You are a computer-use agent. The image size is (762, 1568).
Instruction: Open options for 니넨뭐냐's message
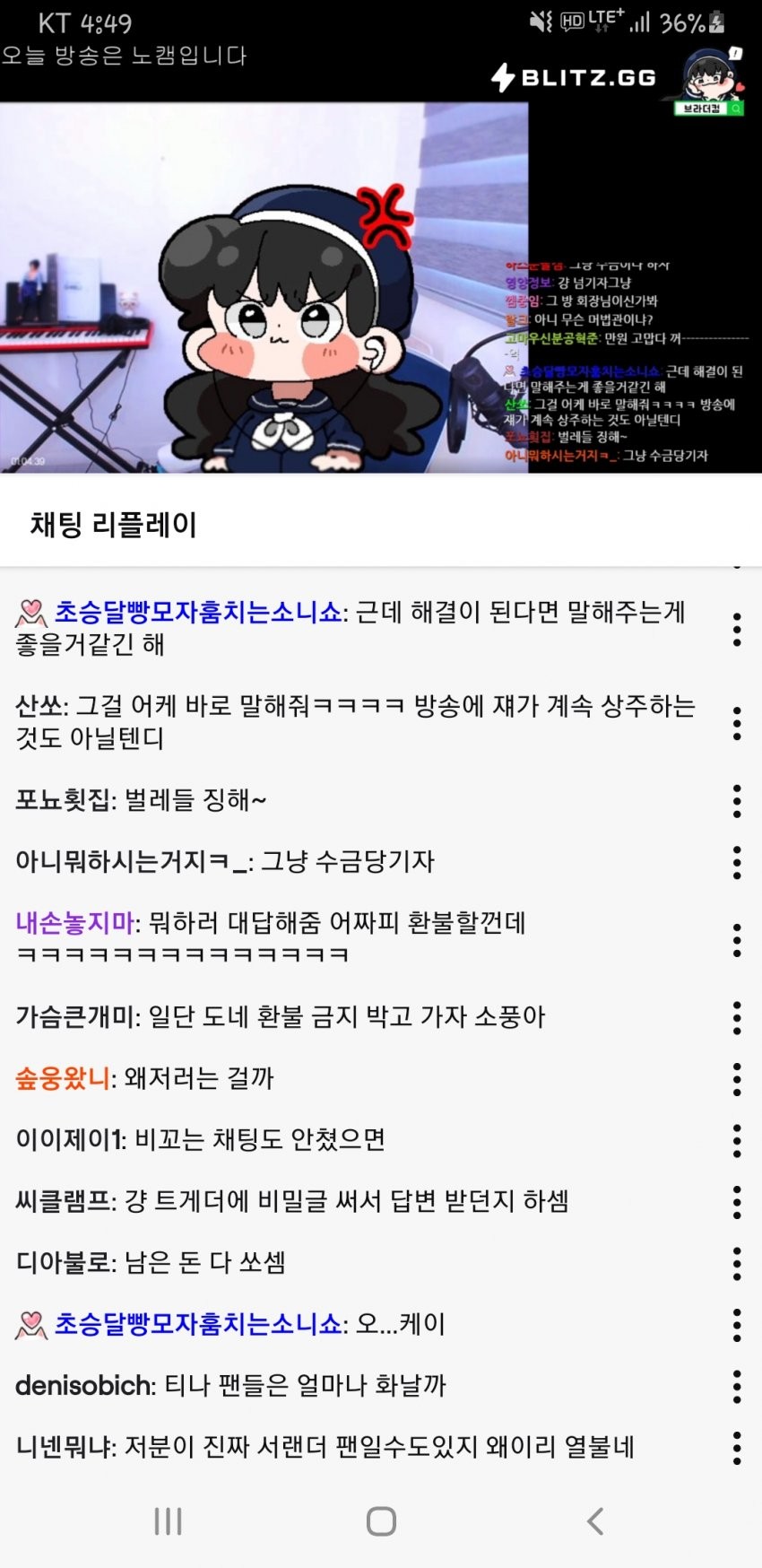click(736, 1448)
